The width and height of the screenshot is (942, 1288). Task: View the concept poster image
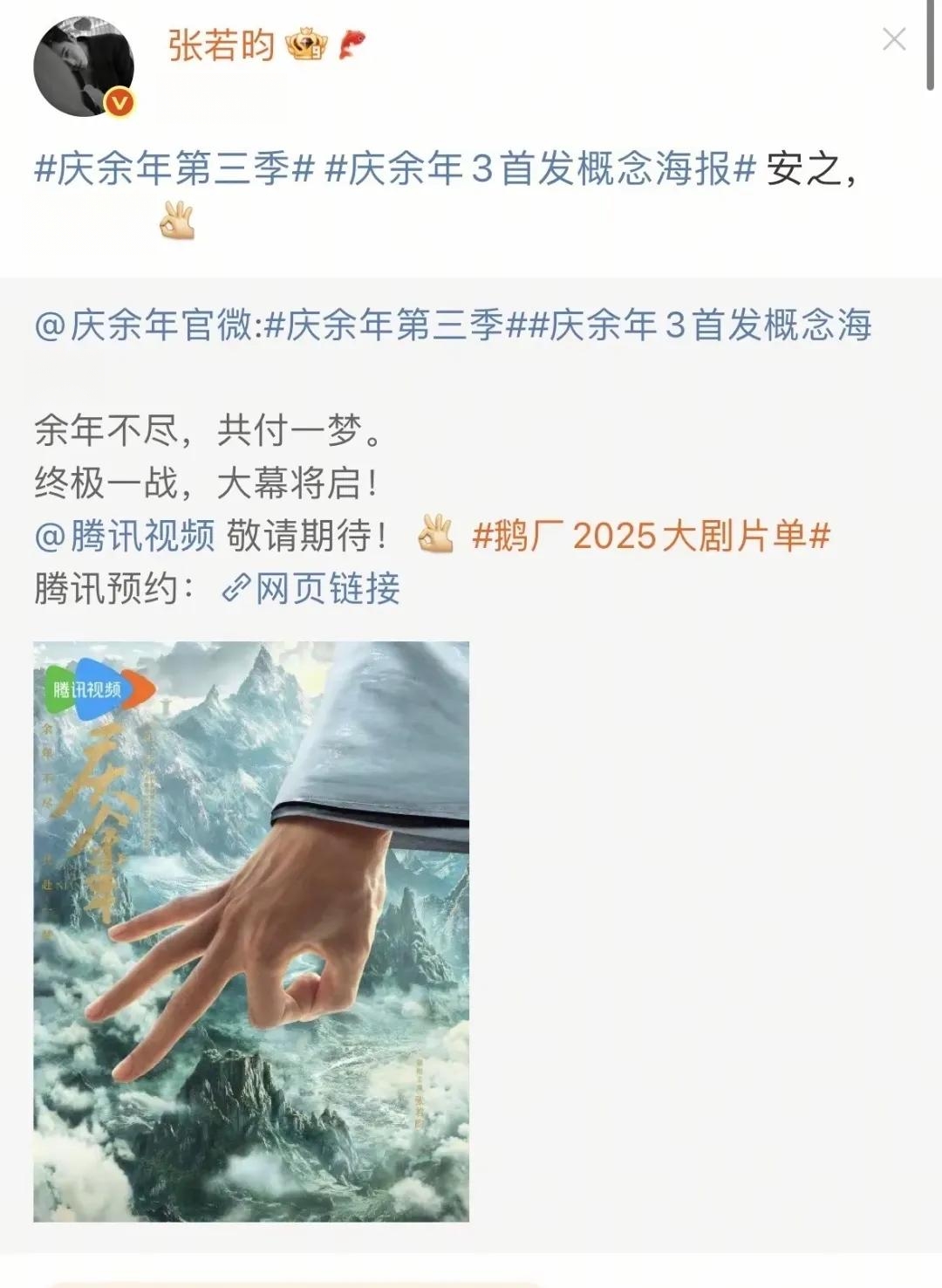tap(251, 931)
